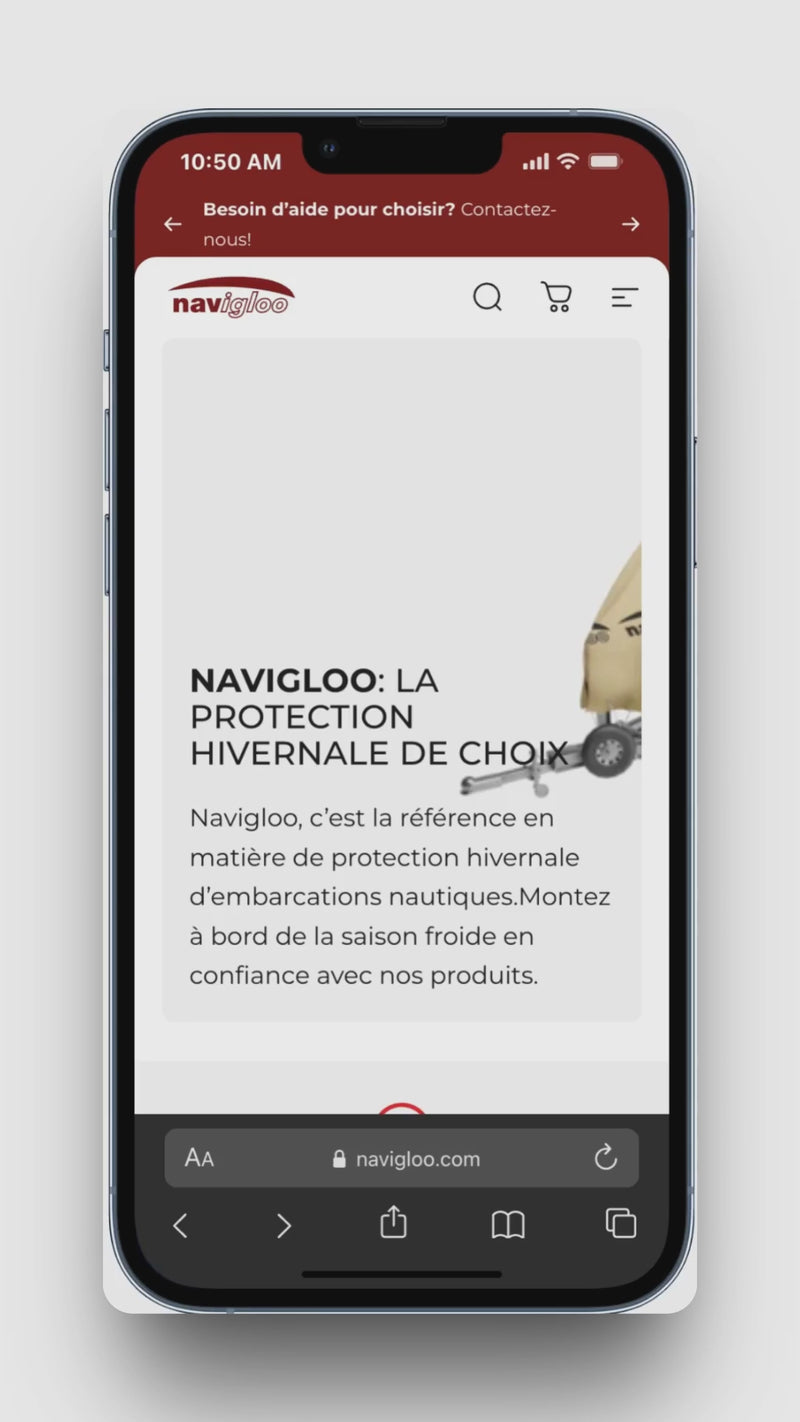Open Safari bookmarks
Viewport: 800px width, 1422px height.
pyautogui.click(x=508, y=1225)
